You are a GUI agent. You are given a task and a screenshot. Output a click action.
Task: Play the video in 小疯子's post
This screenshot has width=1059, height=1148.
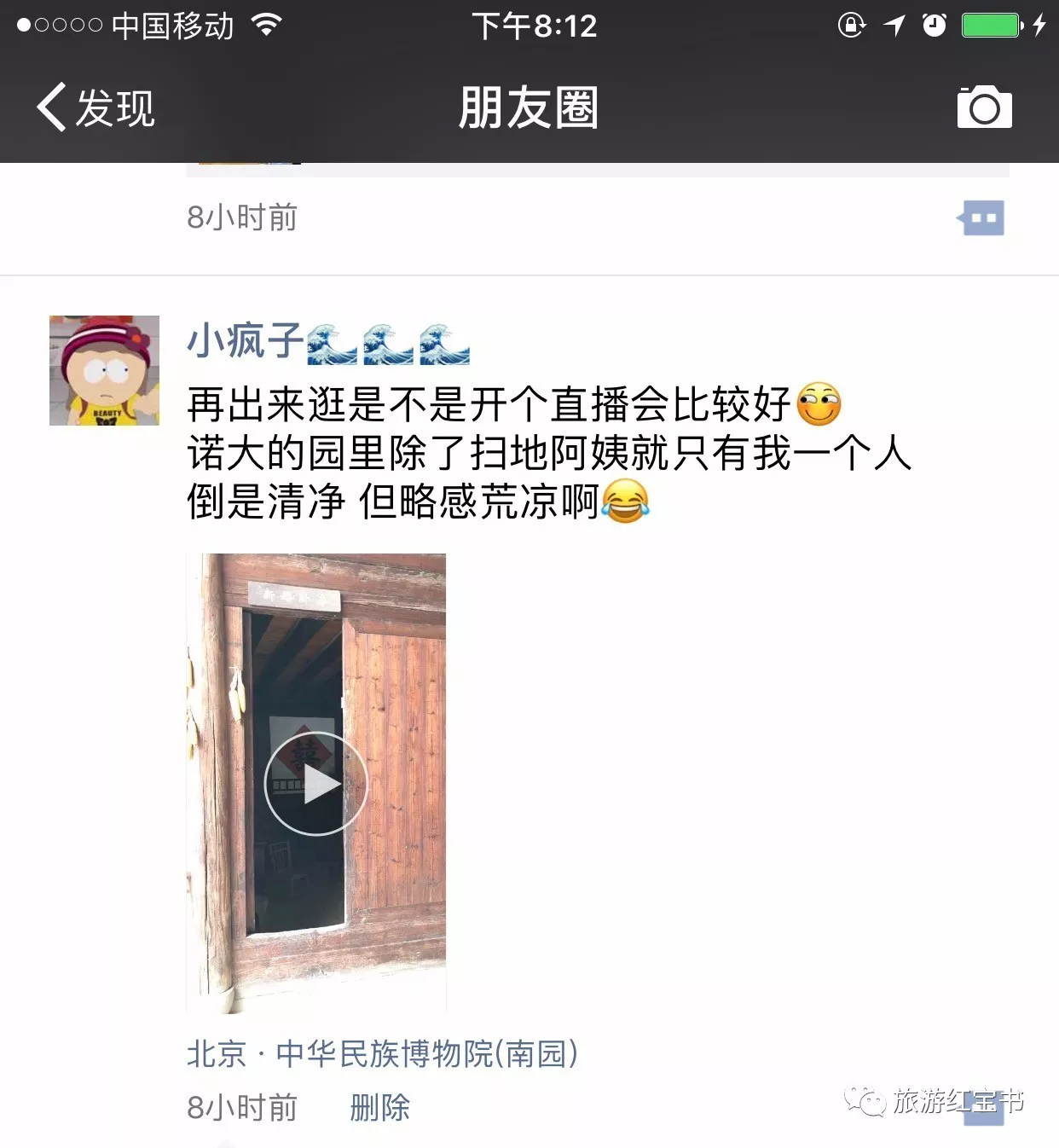coord(315,783)
